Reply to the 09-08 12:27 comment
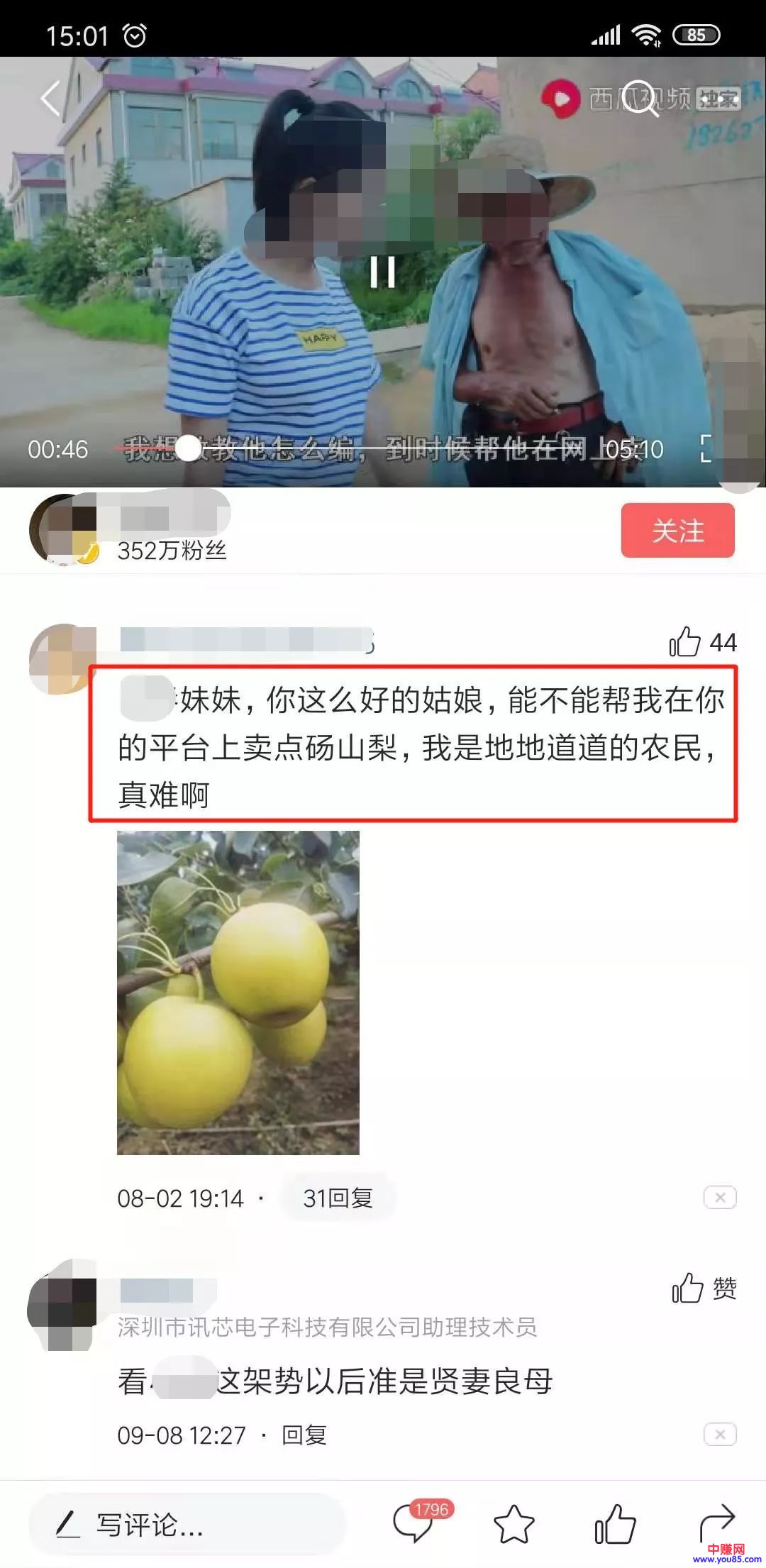This screenshot has height=1568, width=766. point(304,1435)
